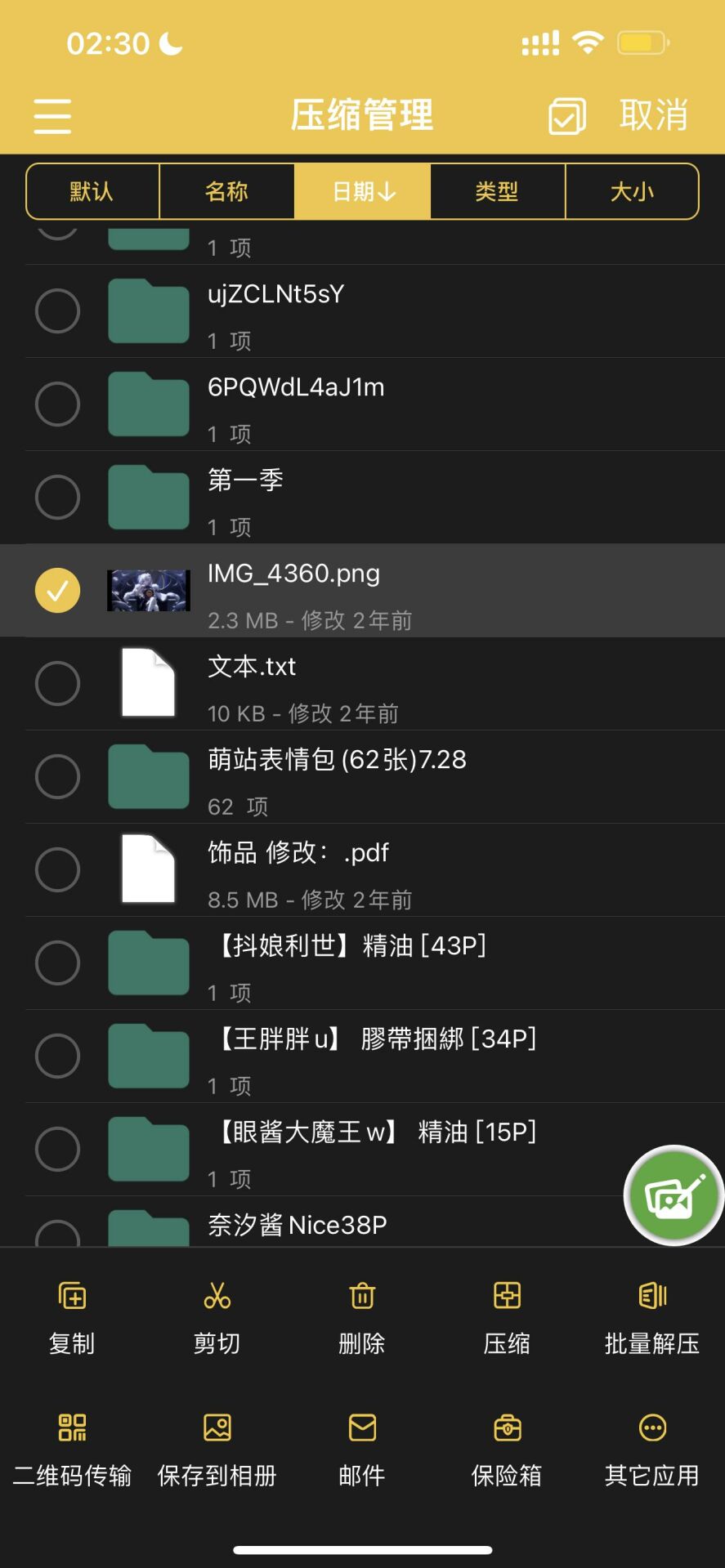
Task: Tap the green floating image edit button
Action: tap(674, 1195)
